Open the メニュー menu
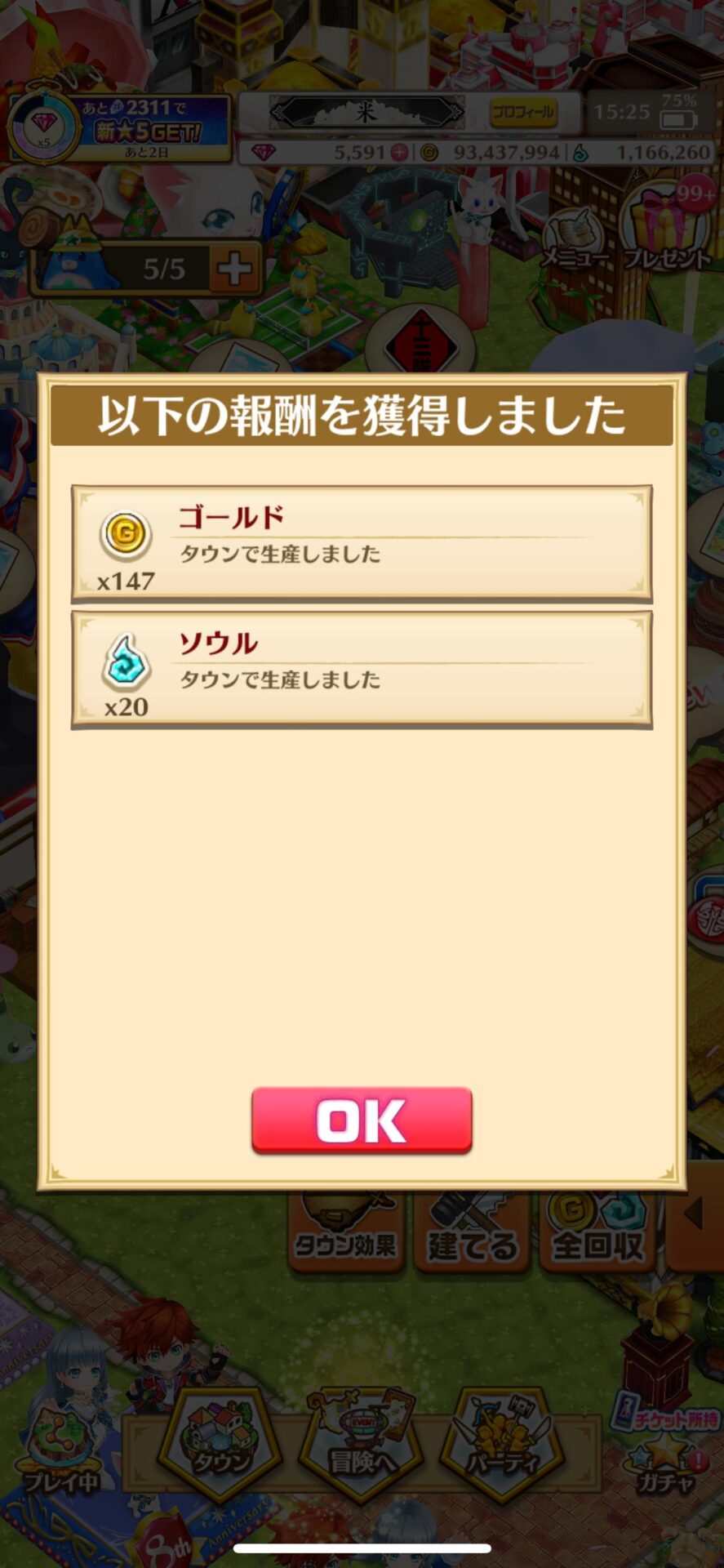Viewport: 724px width, 1568px height. coord(575,238)
